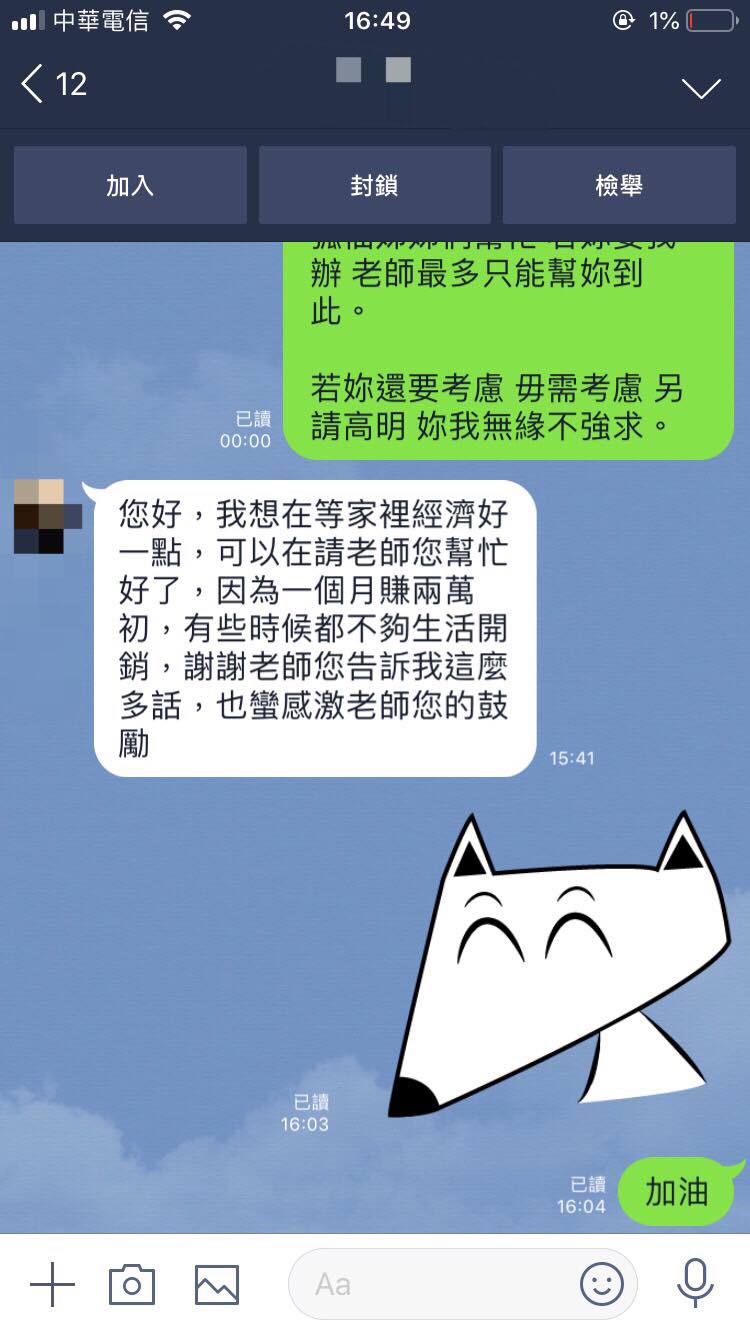Viewport: 750px width, 1334px height.
Task: Report this user via 檢舉
Action: point(619,185)
